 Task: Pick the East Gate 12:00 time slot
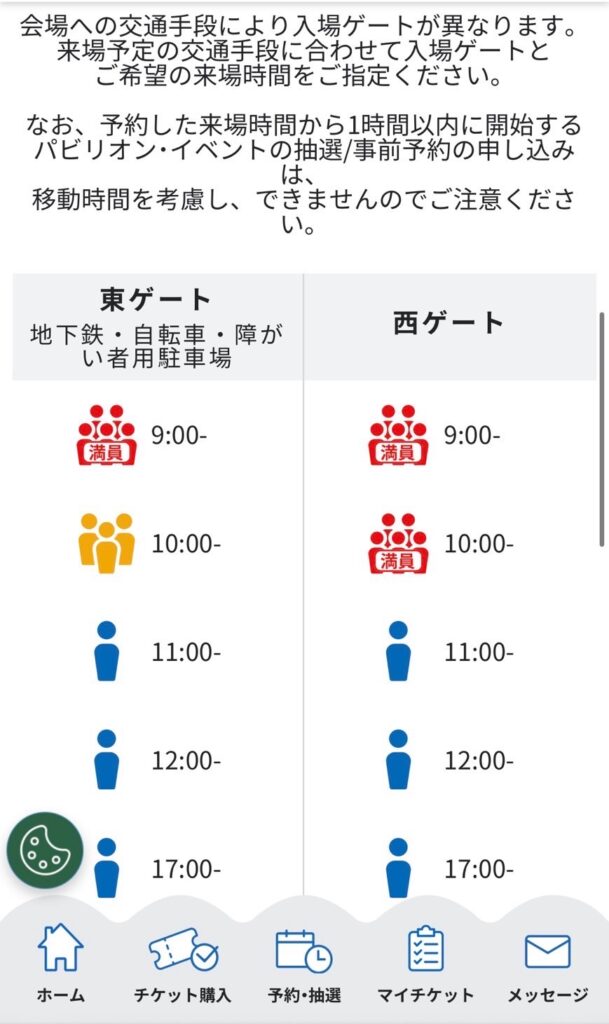(157, 760)
